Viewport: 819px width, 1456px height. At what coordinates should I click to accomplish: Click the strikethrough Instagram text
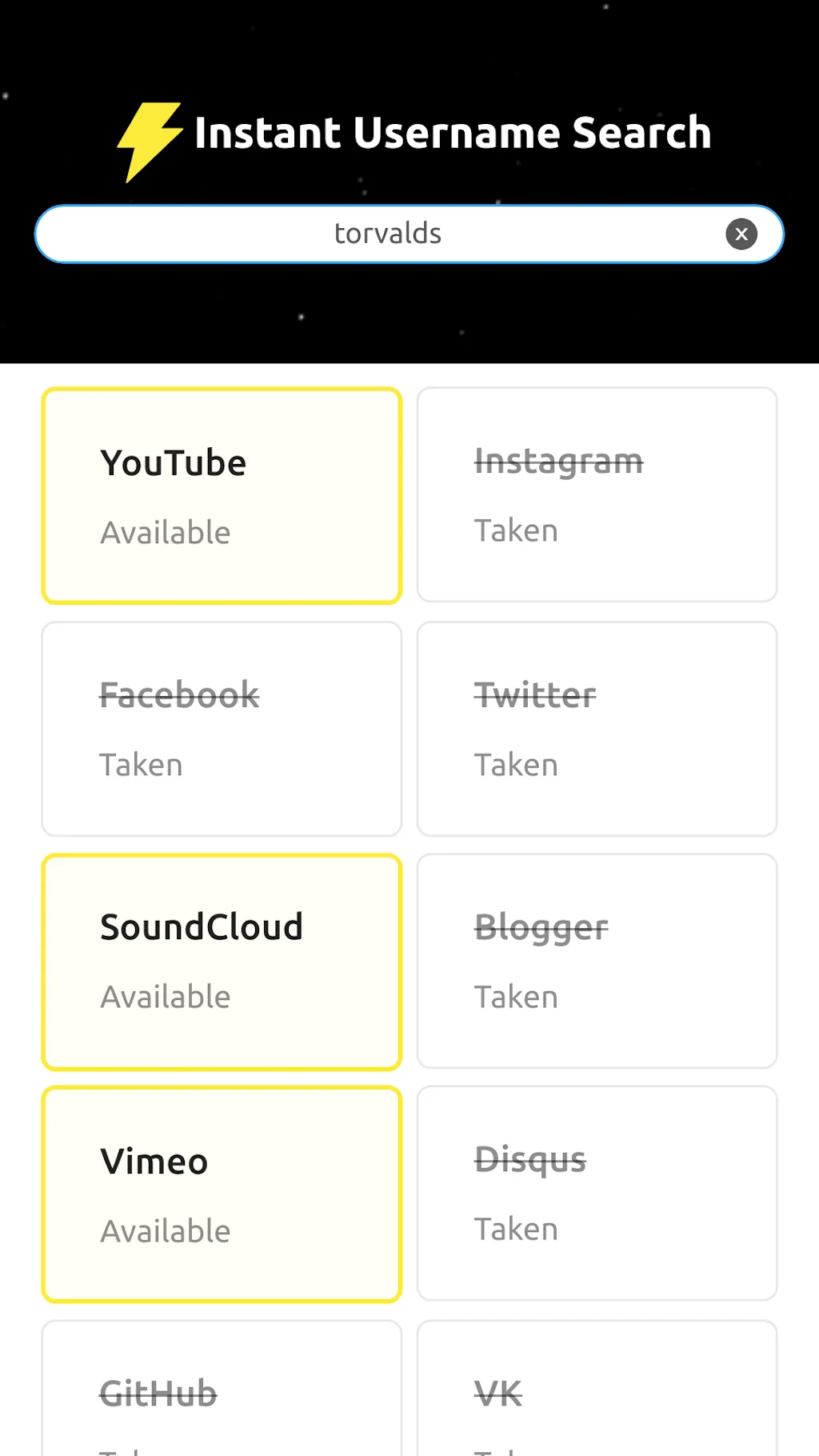pyautogui.click(x=558, y=460)
